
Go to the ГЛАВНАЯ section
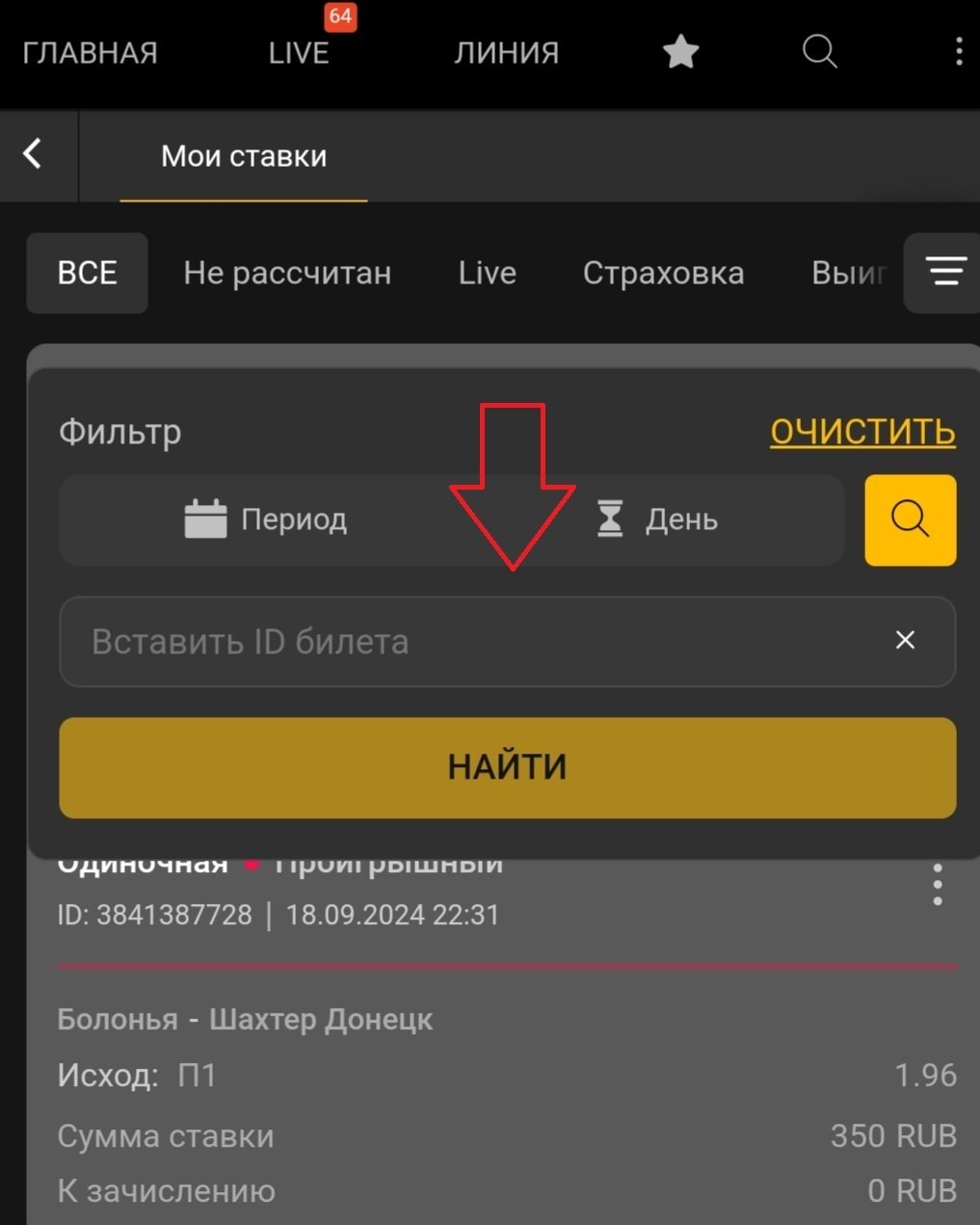point(90,52)
